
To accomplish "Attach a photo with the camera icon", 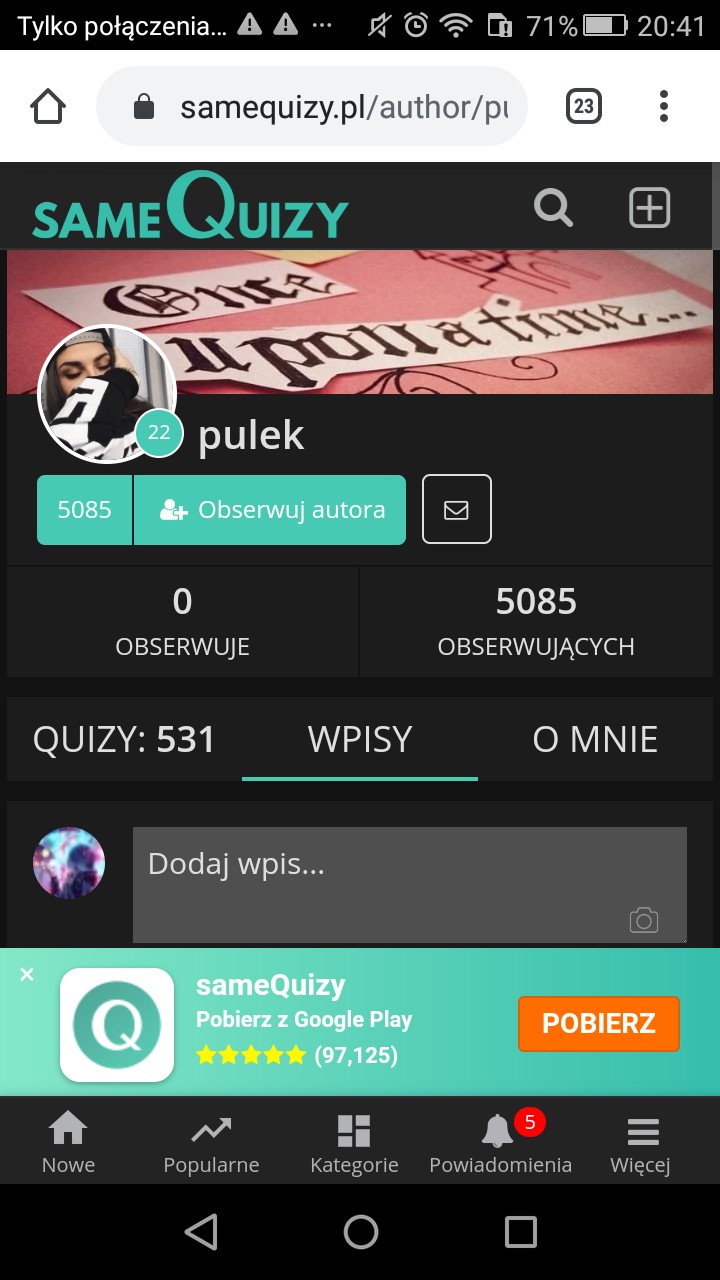I will pyautogui.click(x=644, y=920).
